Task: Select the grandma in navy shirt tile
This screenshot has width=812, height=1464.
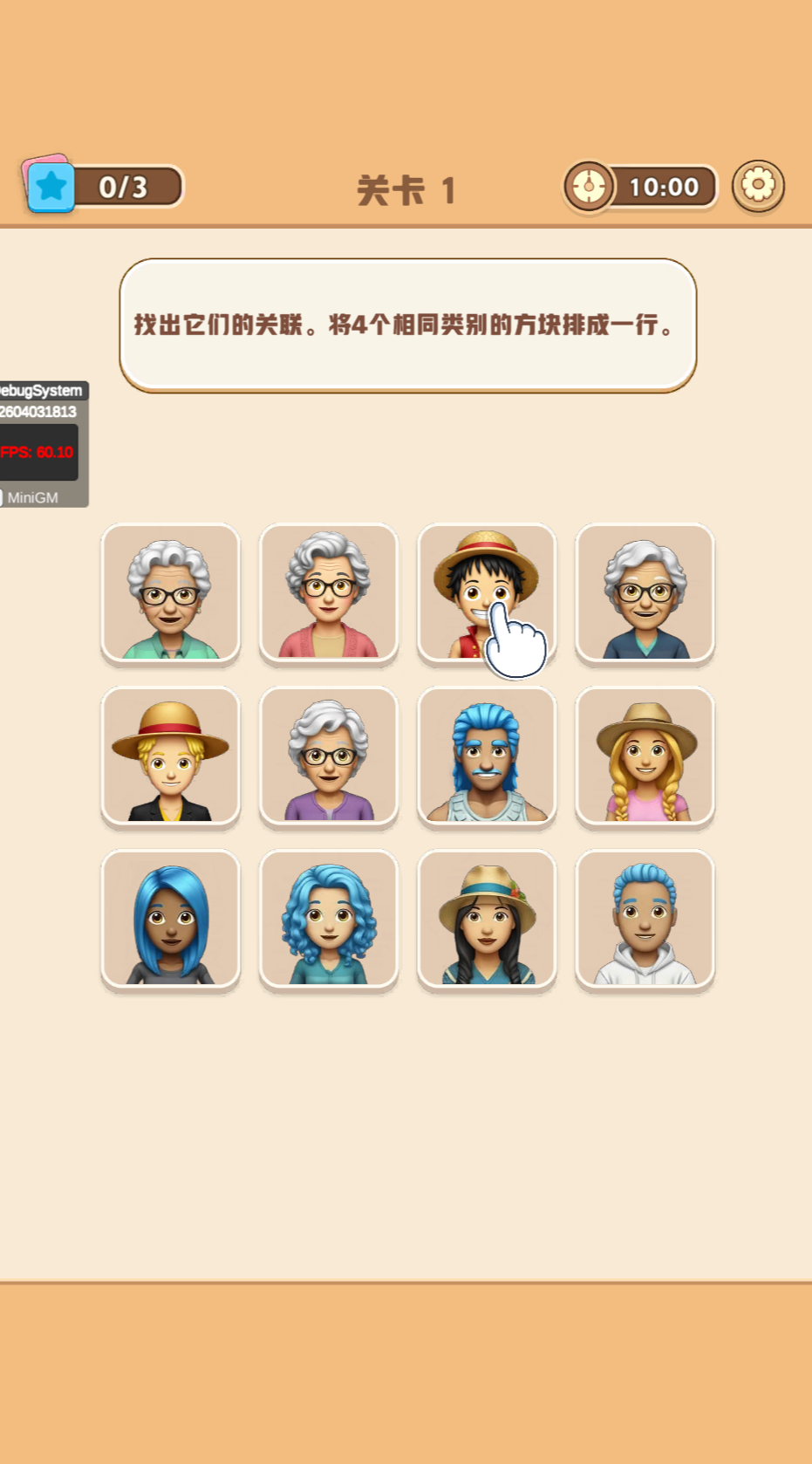Action: (645, 595)
